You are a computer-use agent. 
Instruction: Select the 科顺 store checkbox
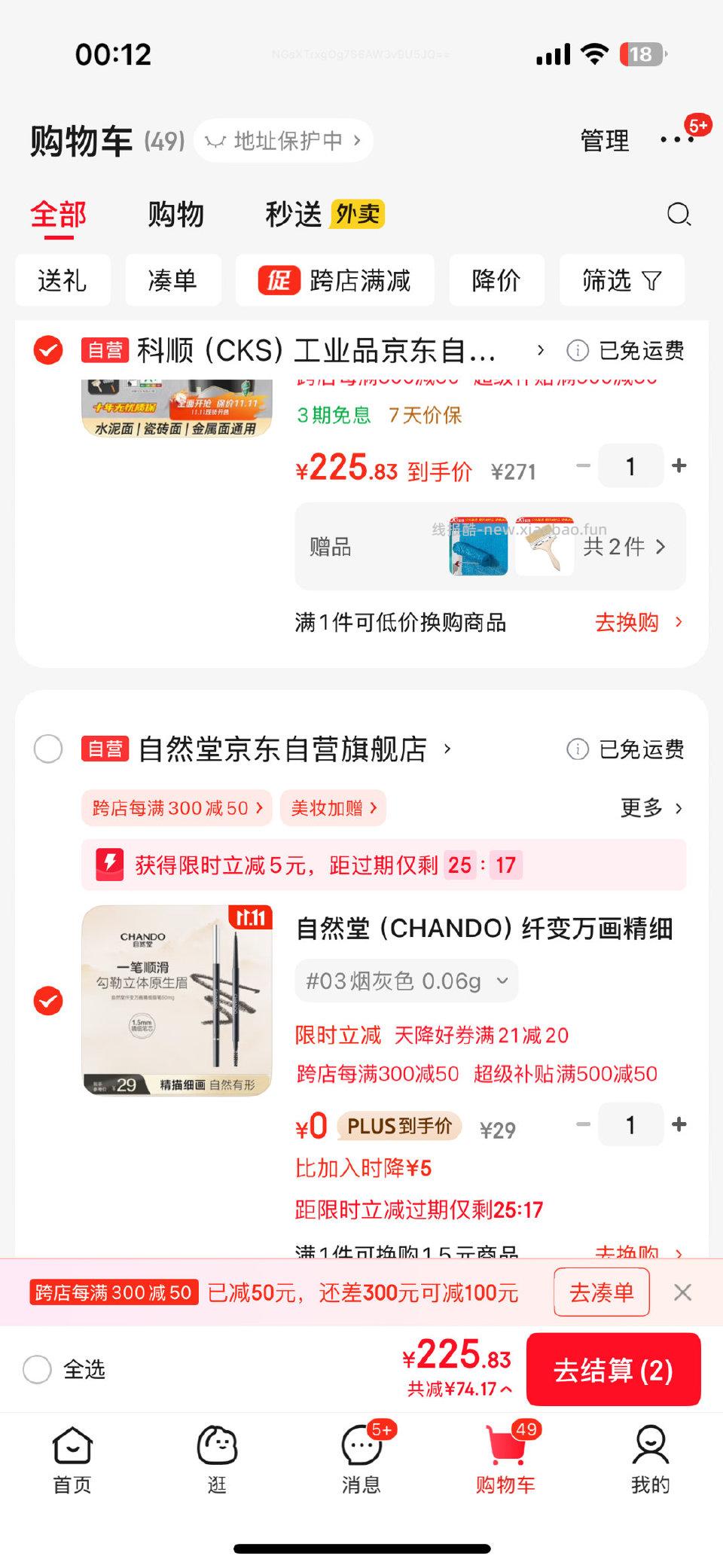(48, 349)
